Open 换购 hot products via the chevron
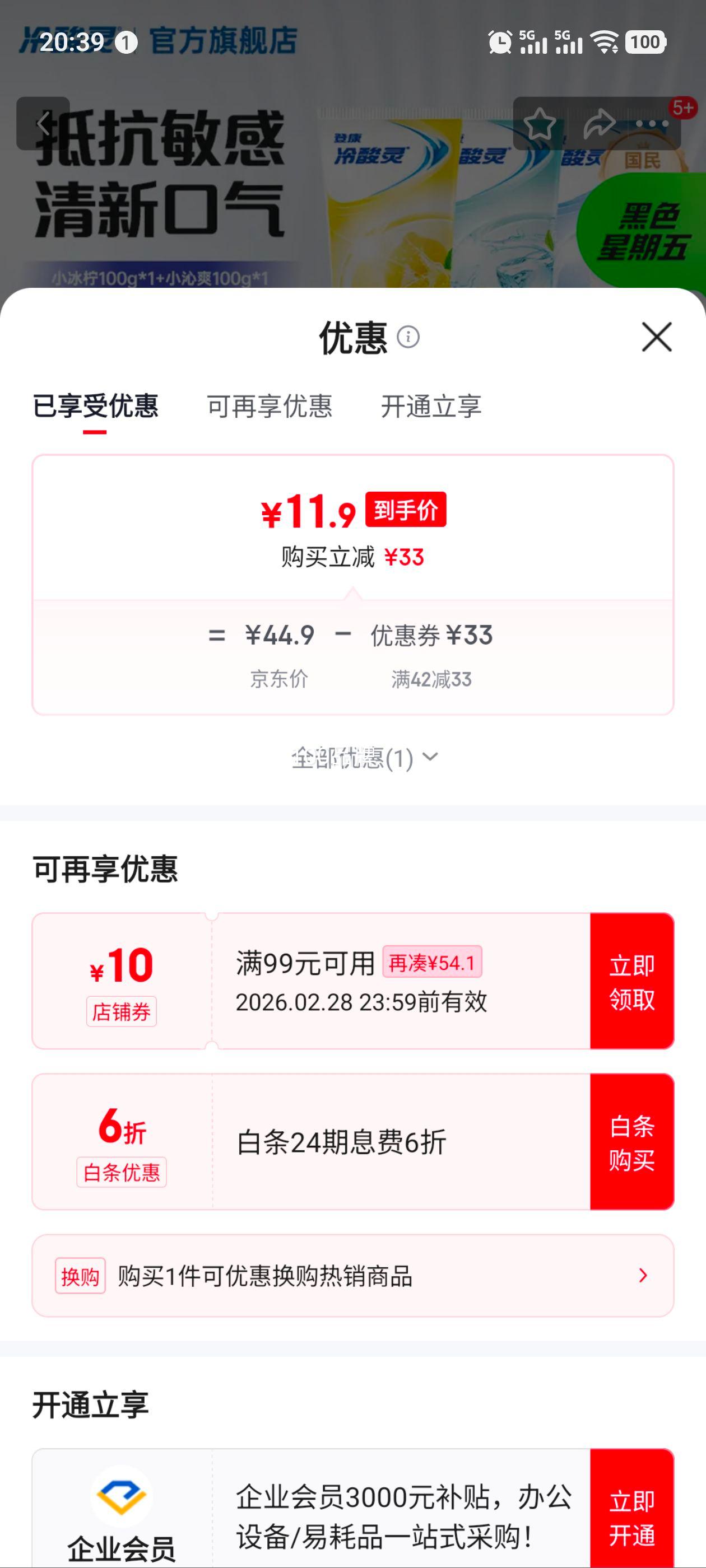The height and width of the screenshot is (1568, 706). (642, 1276)
